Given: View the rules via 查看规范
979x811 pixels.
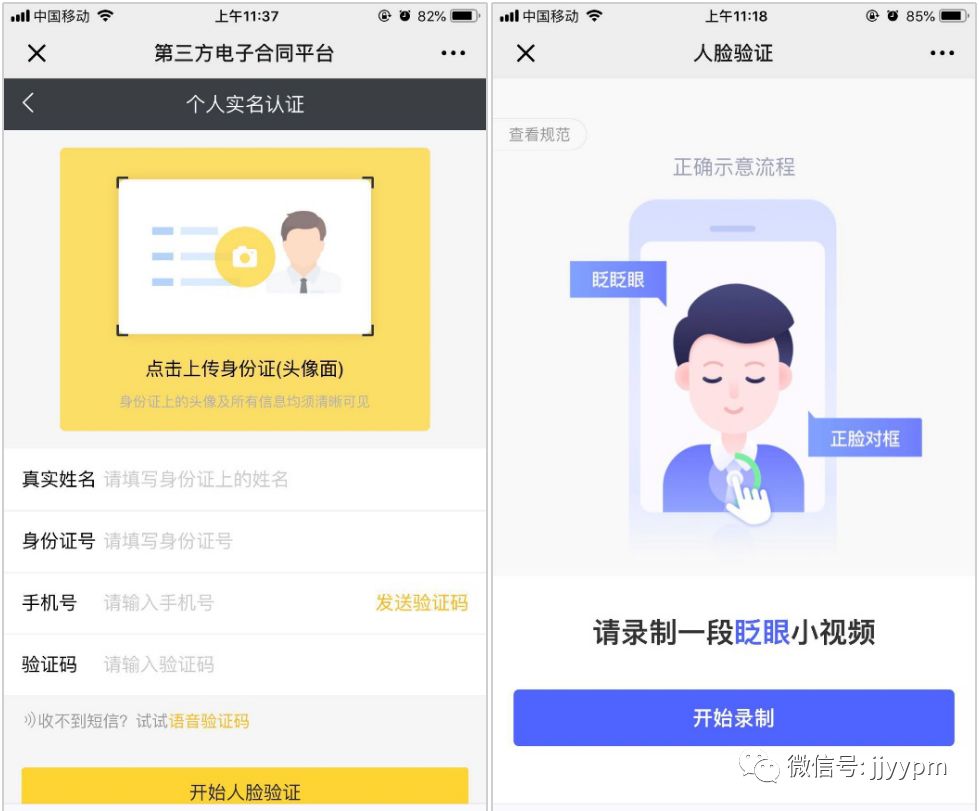Looking at the screenshot, I should point(539,135).
